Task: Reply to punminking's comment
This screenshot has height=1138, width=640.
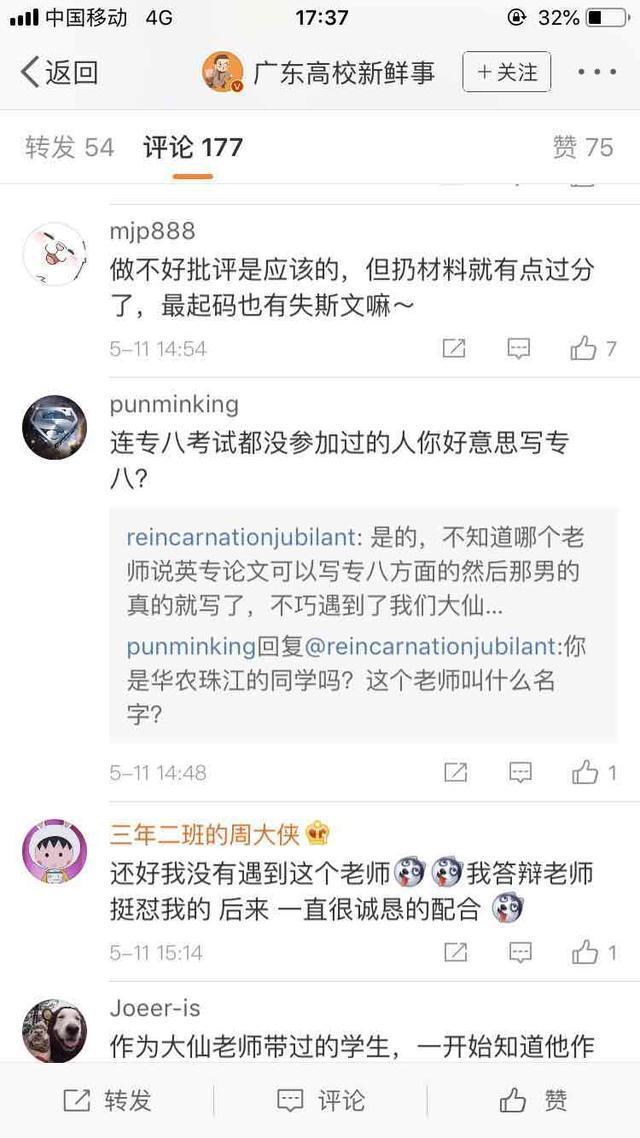Action: point(520,772)
